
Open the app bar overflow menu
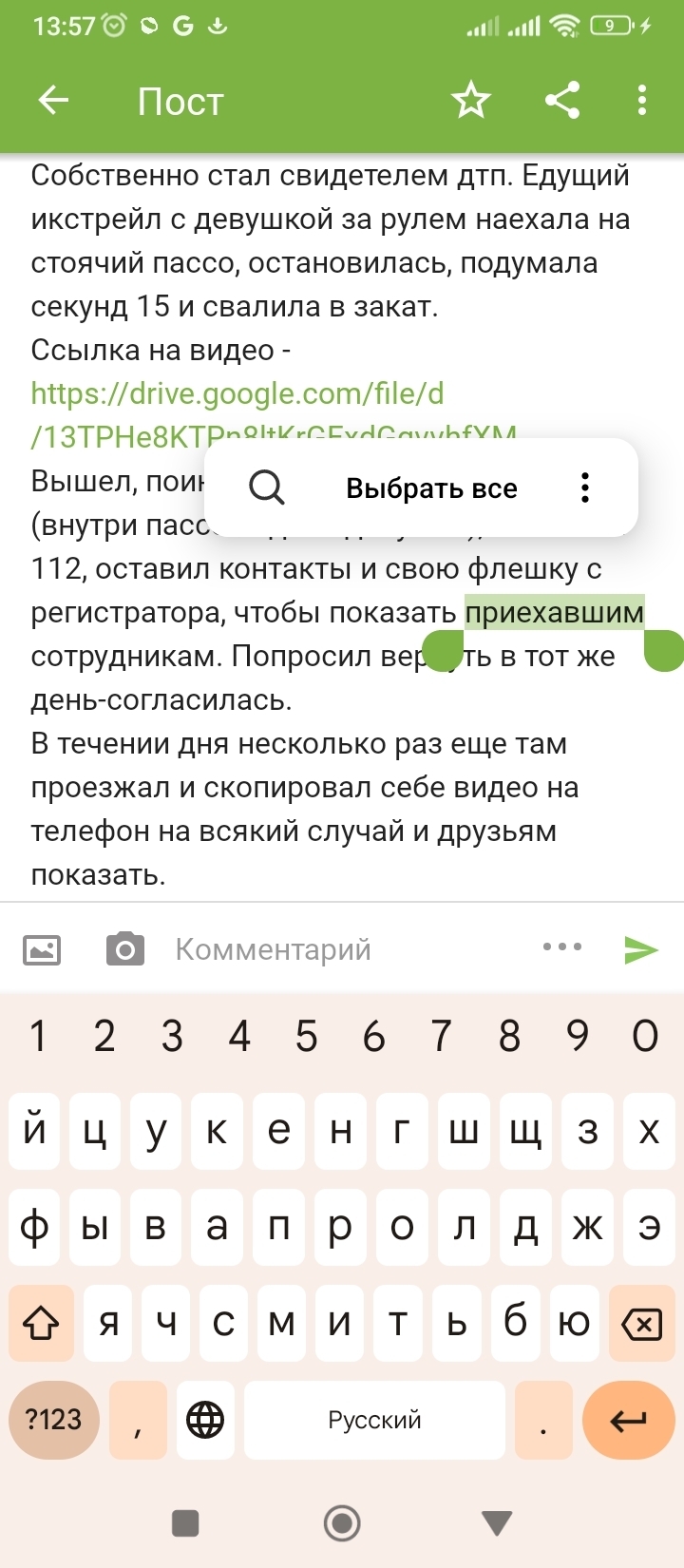642,101
